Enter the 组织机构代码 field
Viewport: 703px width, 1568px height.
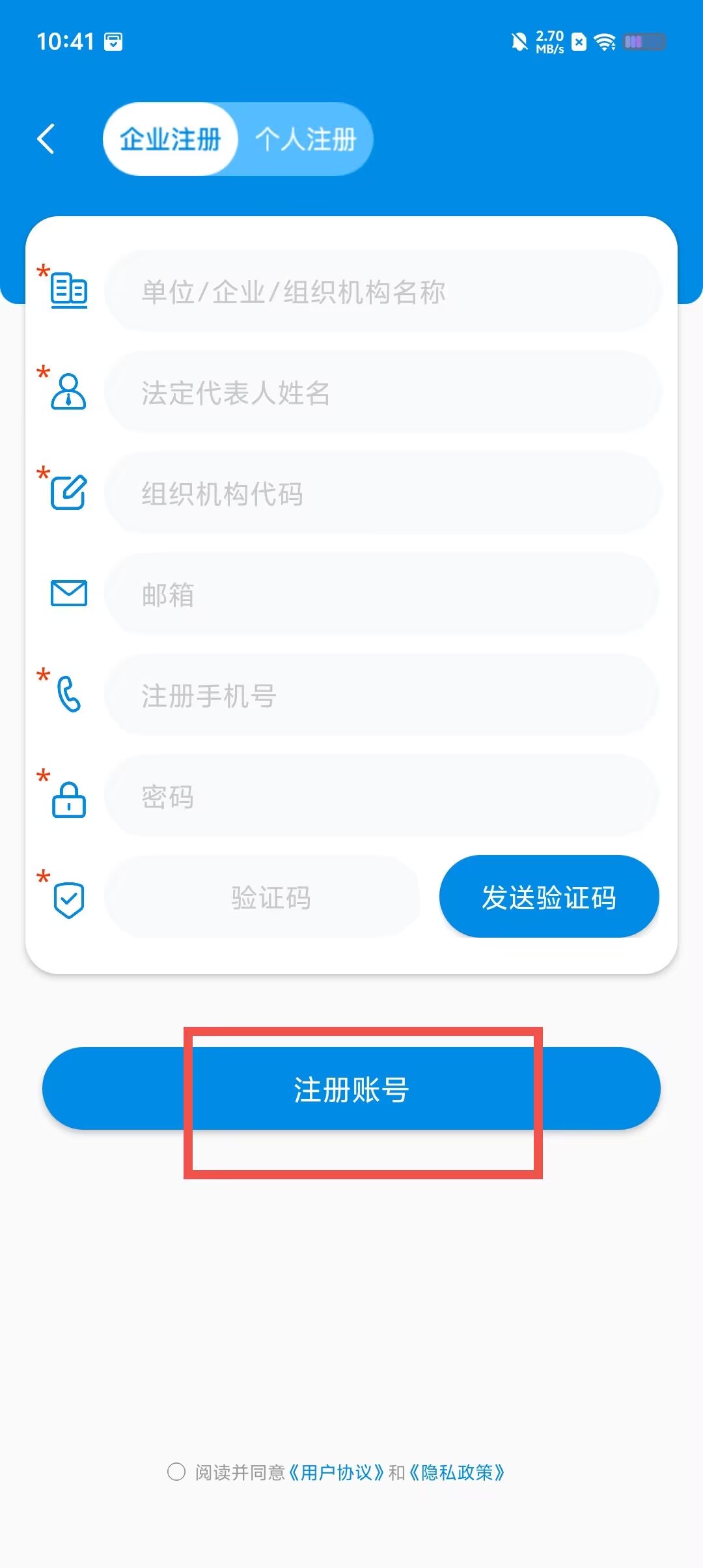pyautogui.click(x=383, y=493)
